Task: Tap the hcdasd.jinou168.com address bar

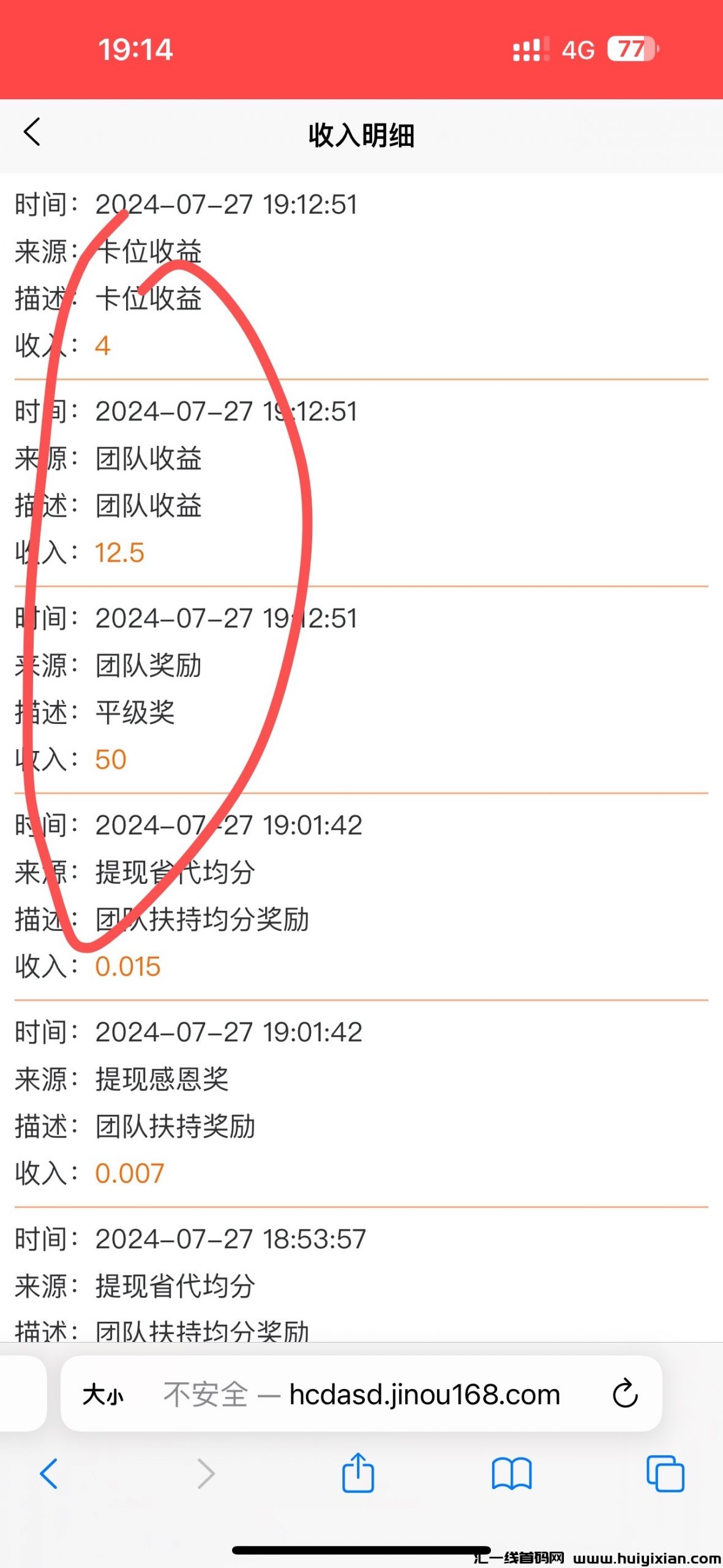Action: (392, 1395)
